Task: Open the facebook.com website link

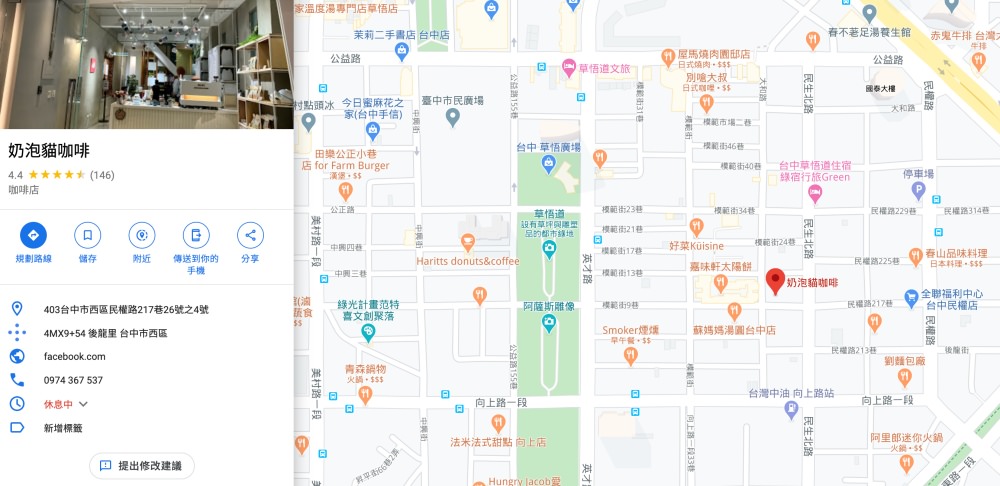Action: [74, 356]
